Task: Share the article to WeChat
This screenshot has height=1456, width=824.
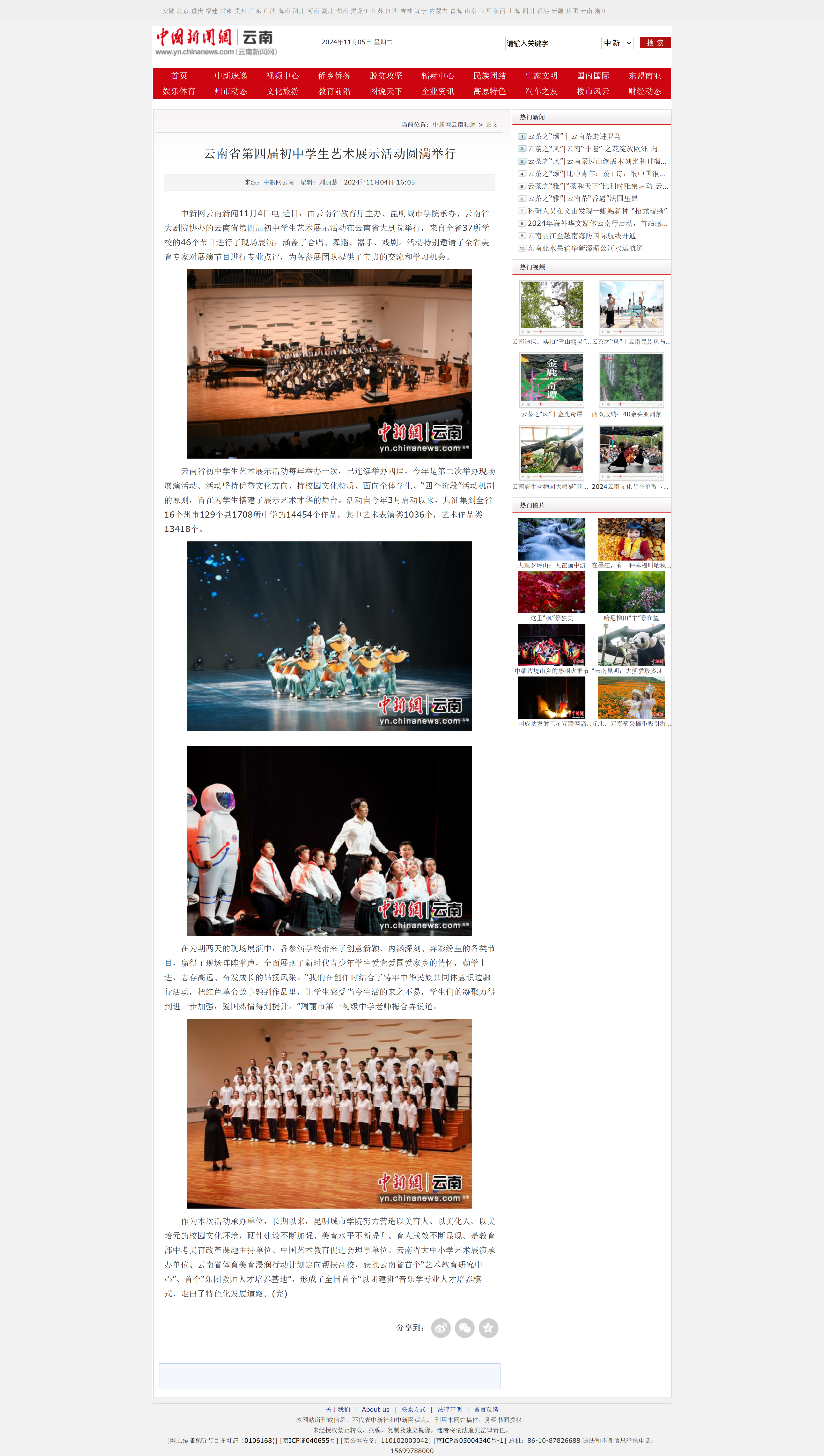Action: 464,1328
